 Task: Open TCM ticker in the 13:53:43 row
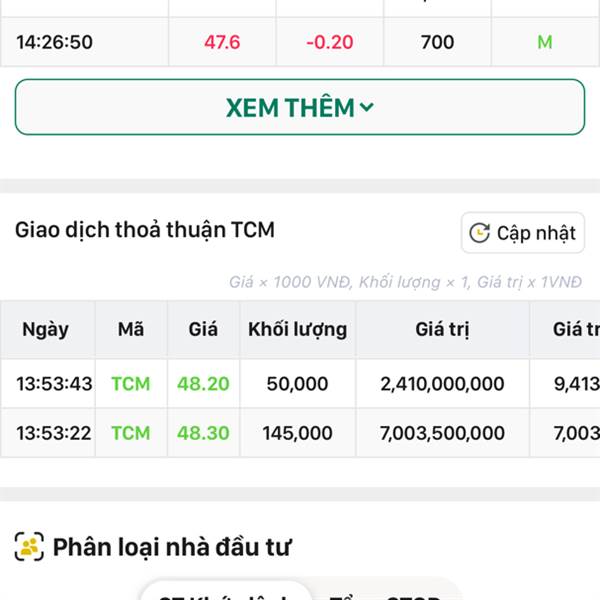point(130,384)
